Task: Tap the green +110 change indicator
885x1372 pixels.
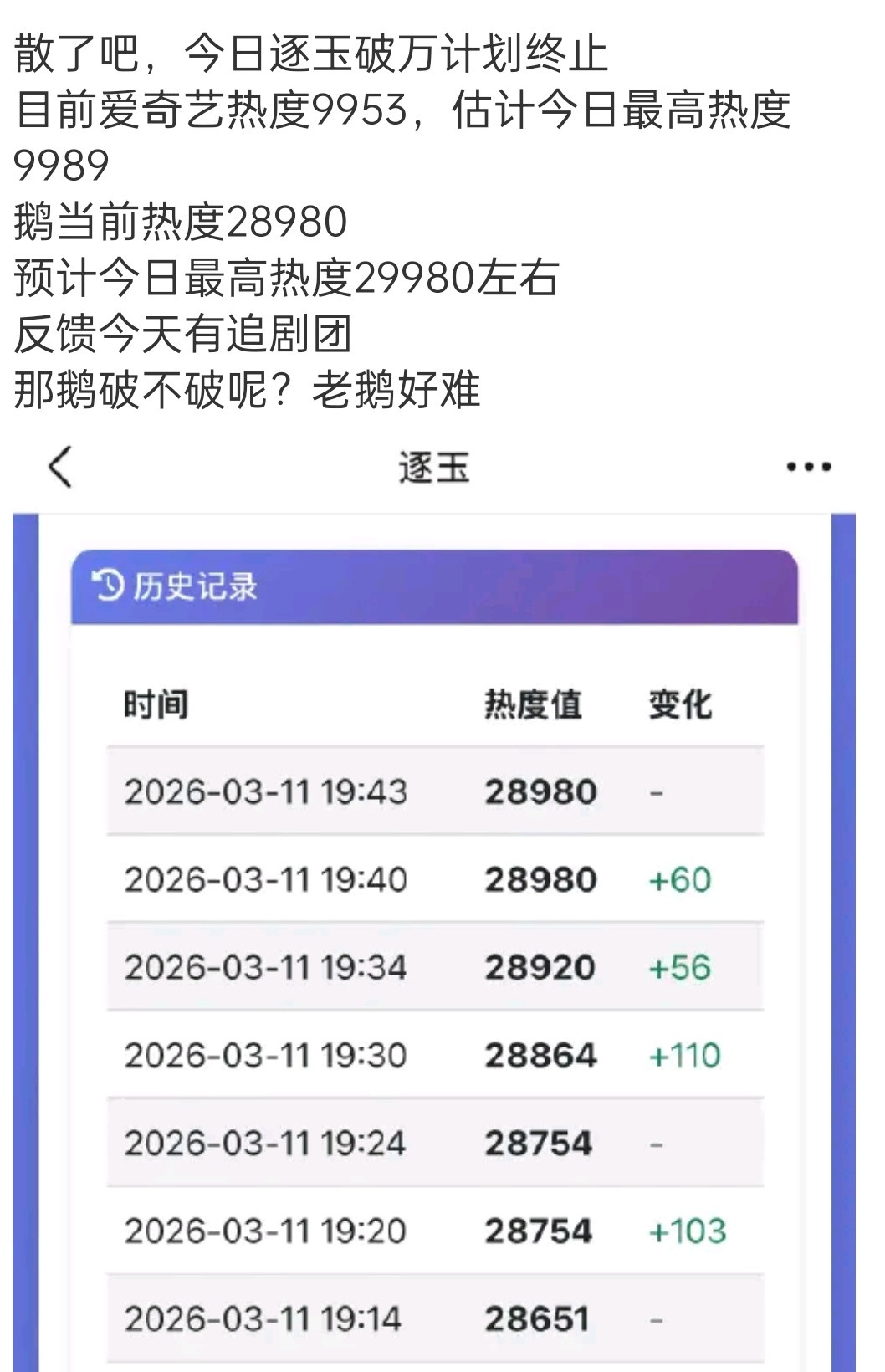Action: [684, 1057]
